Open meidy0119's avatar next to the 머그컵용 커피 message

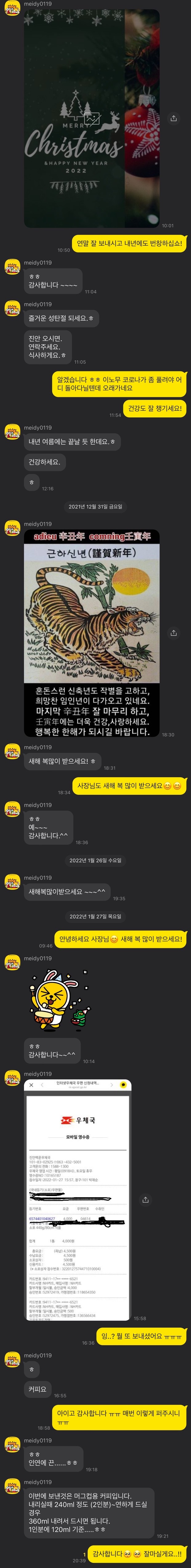click(x=12, y=1486)
